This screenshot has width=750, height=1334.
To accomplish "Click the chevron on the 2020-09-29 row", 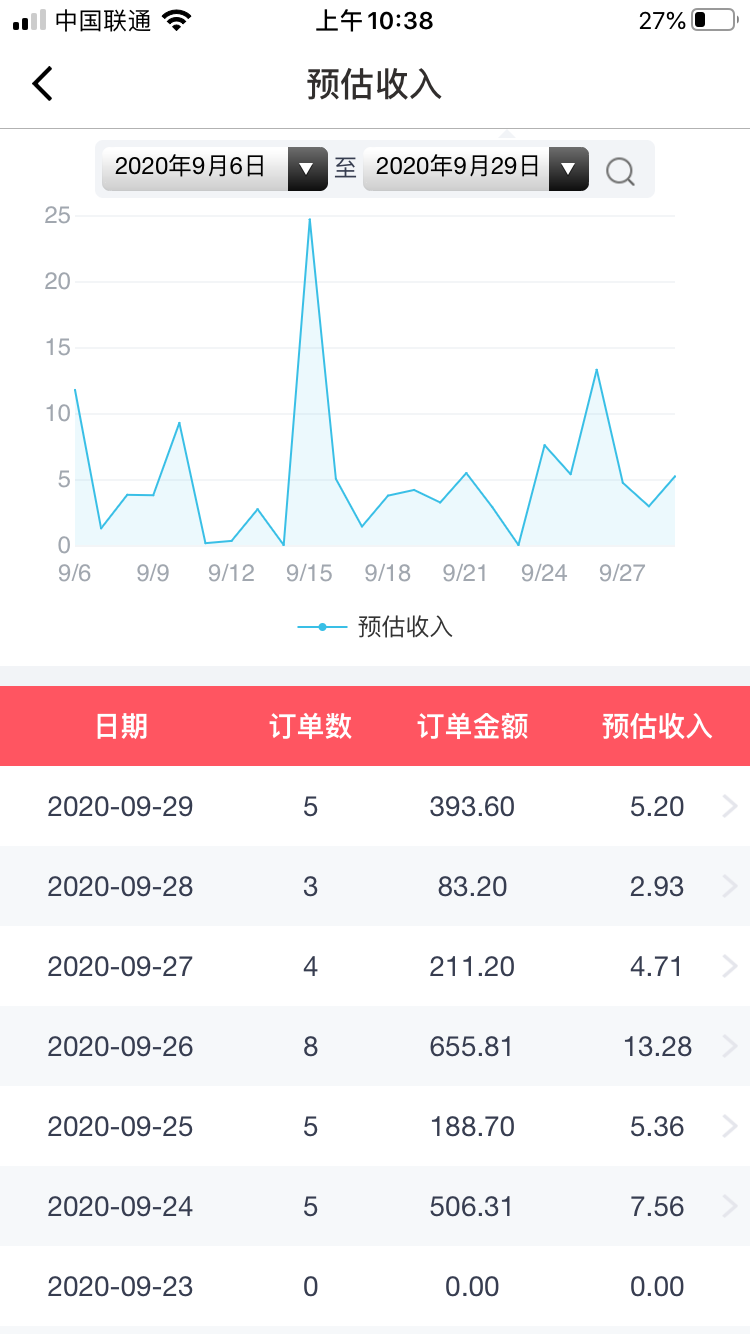I will tap(729, 806).
